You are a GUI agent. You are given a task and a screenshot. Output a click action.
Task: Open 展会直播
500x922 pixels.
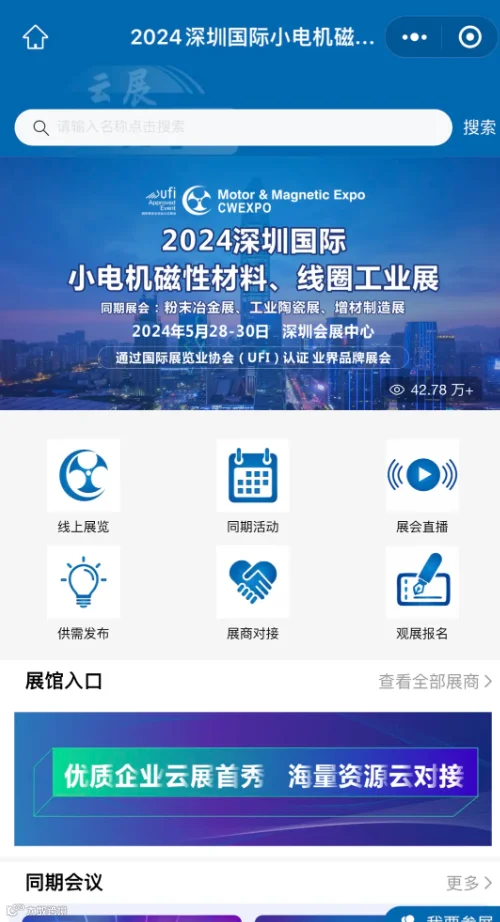point(422,487)
